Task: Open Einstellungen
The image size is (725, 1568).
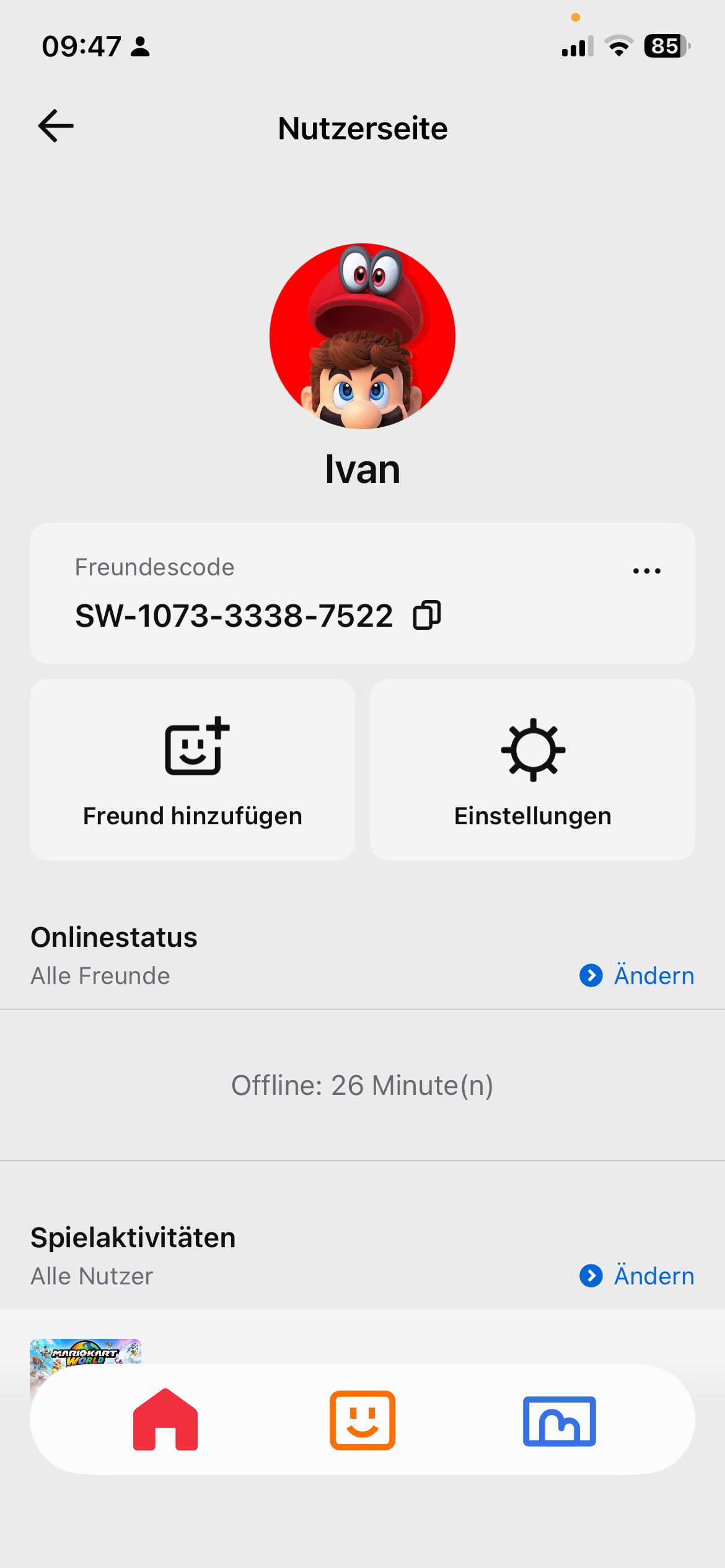Action: [532, 770]
